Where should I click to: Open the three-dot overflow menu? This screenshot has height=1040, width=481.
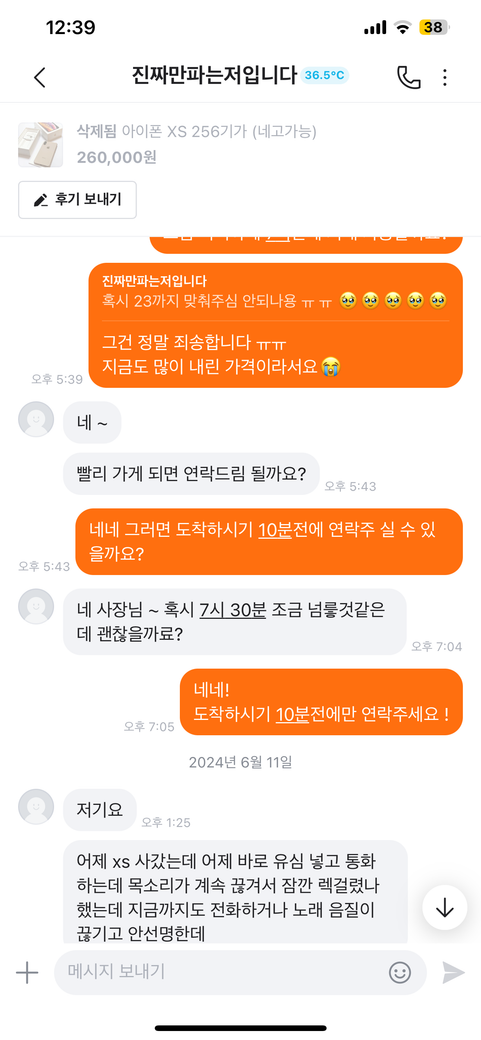(445, 78)
